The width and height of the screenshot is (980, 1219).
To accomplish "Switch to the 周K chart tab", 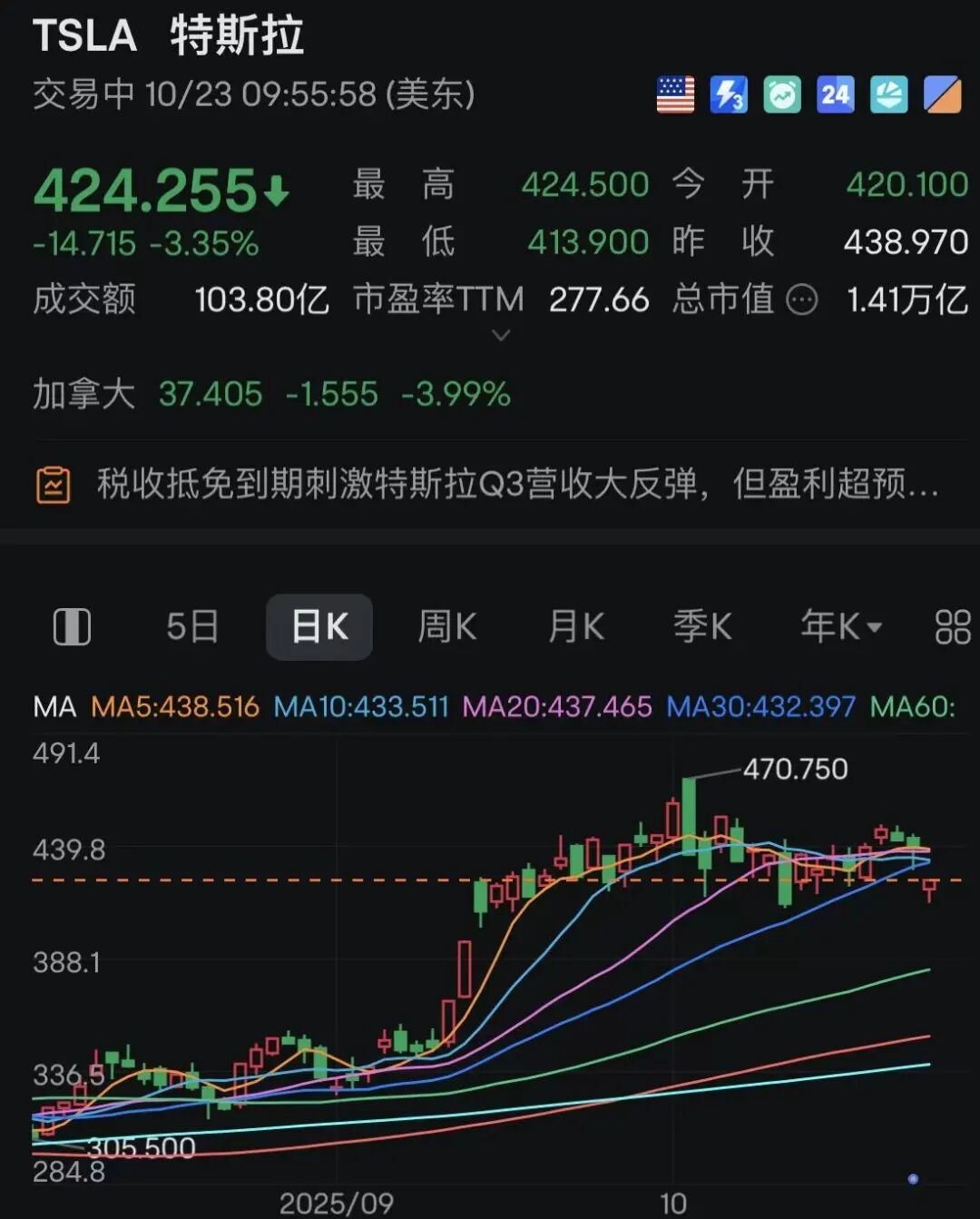I will click(x=446, y=626).
